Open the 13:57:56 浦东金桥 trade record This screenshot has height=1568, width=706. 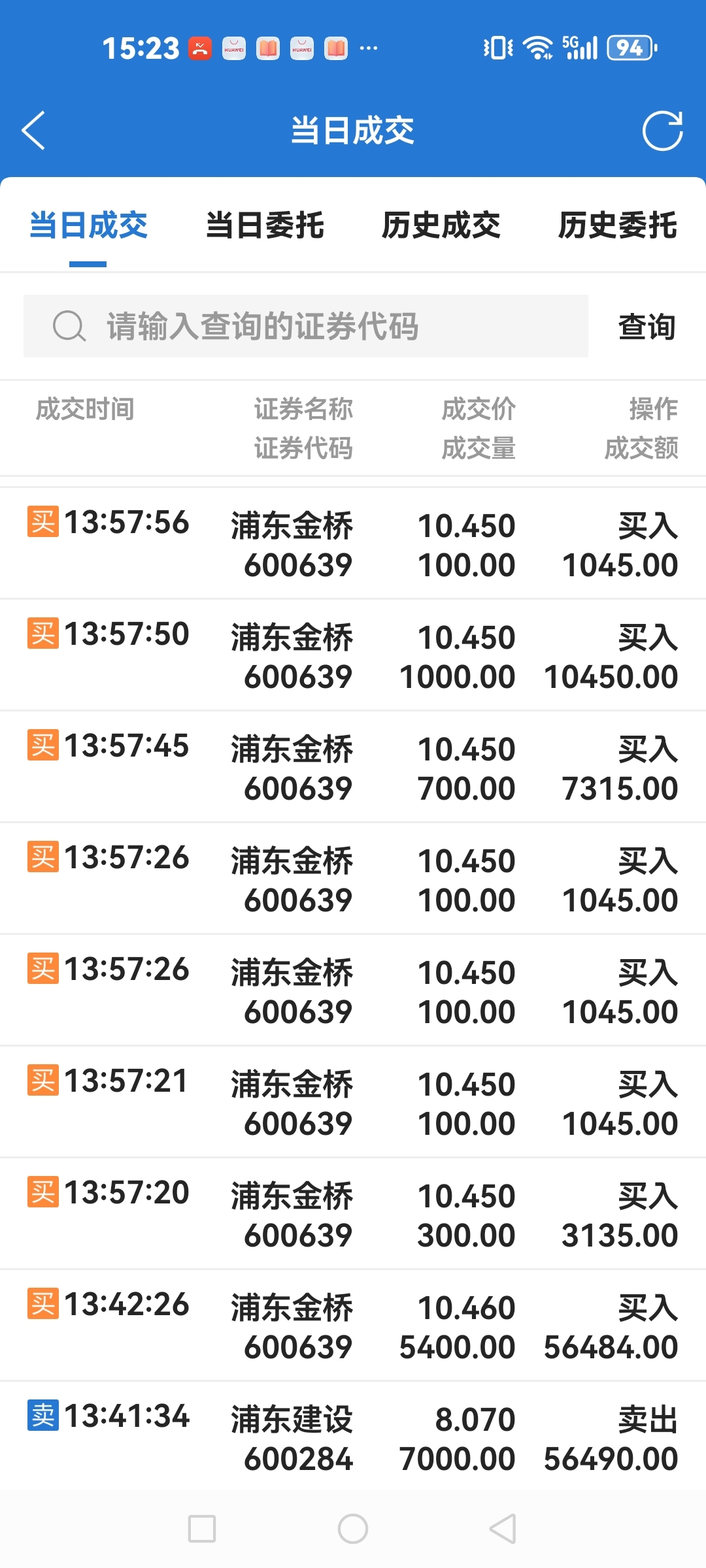coord(353,544)
